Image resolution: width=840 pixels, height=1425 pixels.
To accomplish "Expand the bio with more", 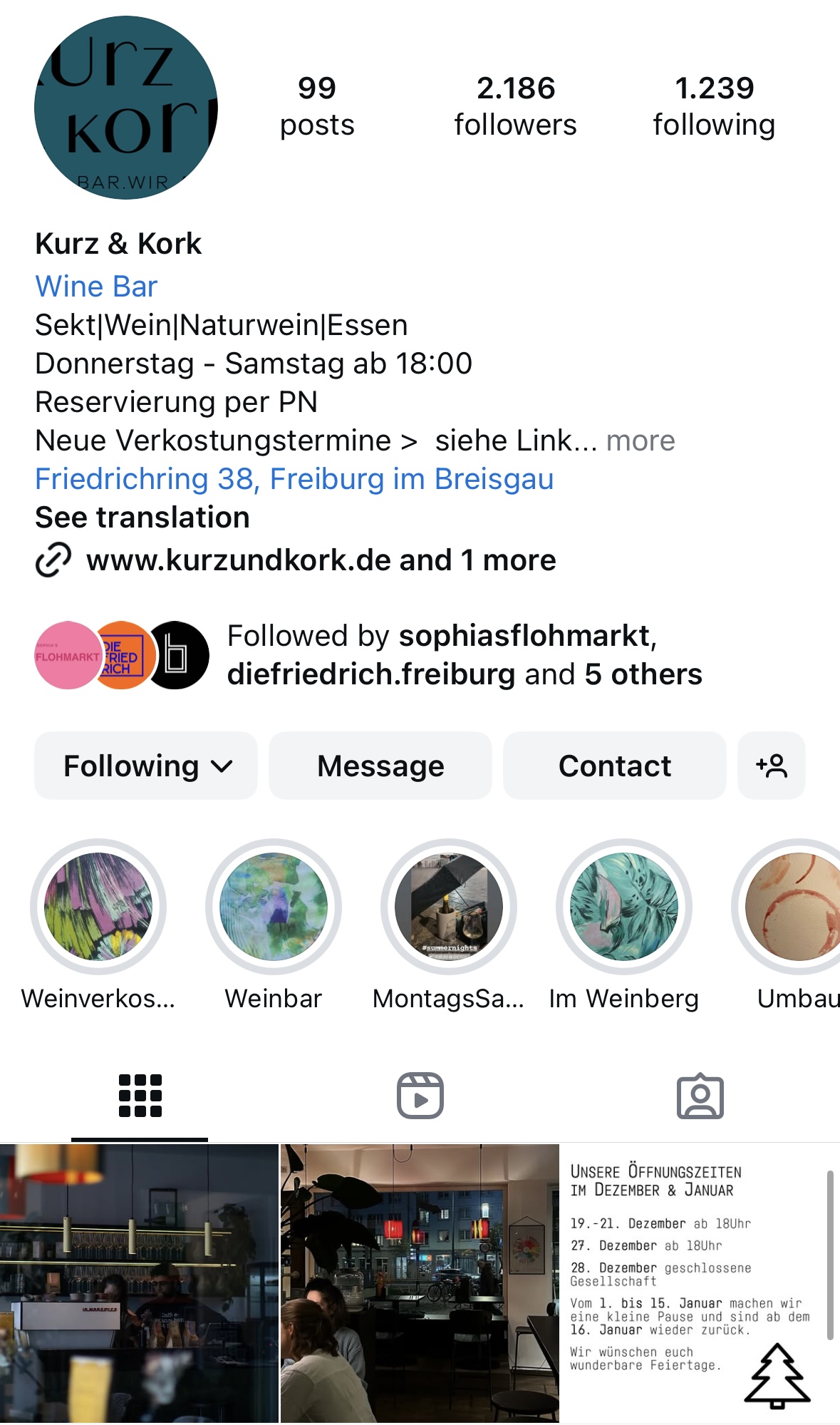I will 640,441.
